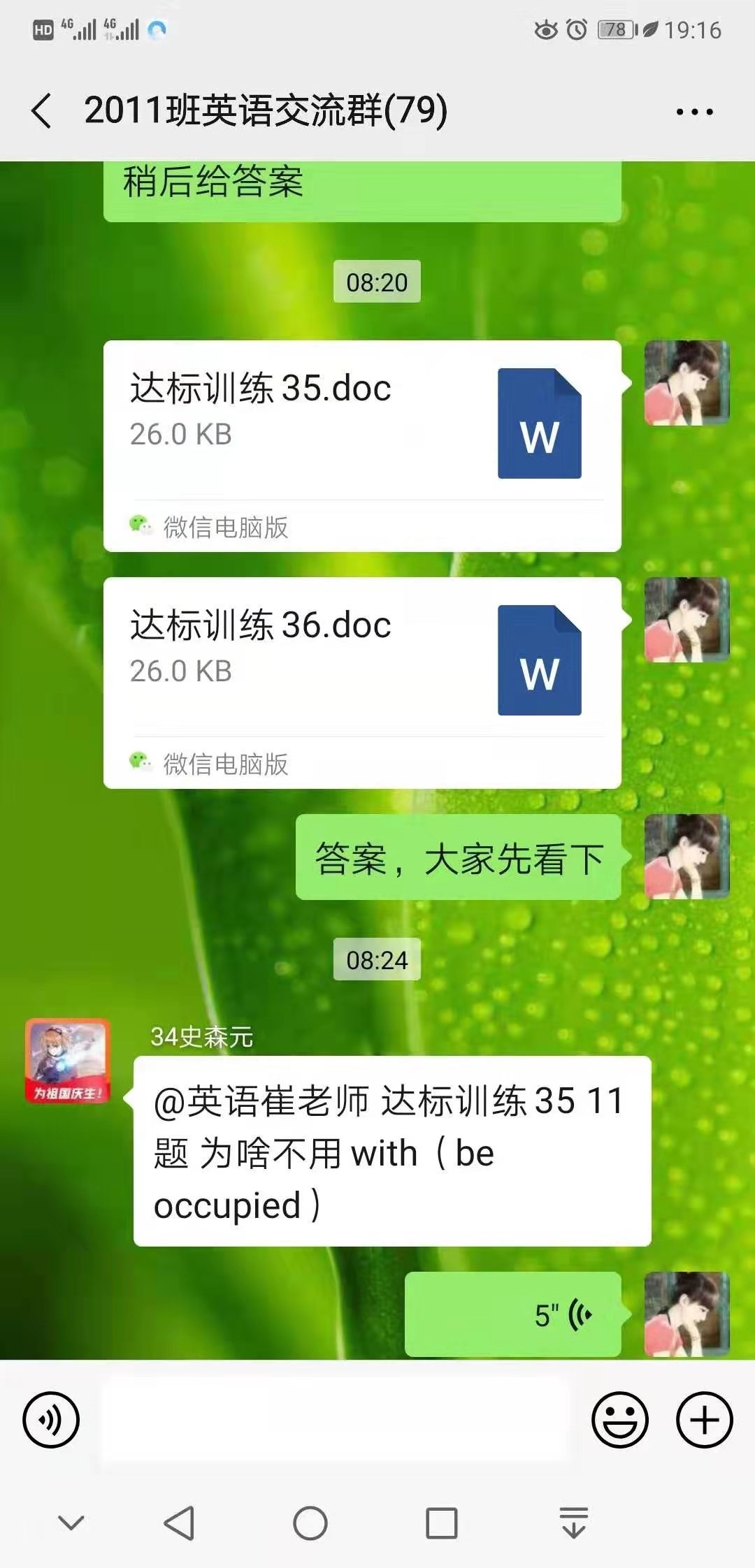The height and width of the screenshot is (1568, 755).
Task: Tap 34史森元's avatar
Action: 68,1061
